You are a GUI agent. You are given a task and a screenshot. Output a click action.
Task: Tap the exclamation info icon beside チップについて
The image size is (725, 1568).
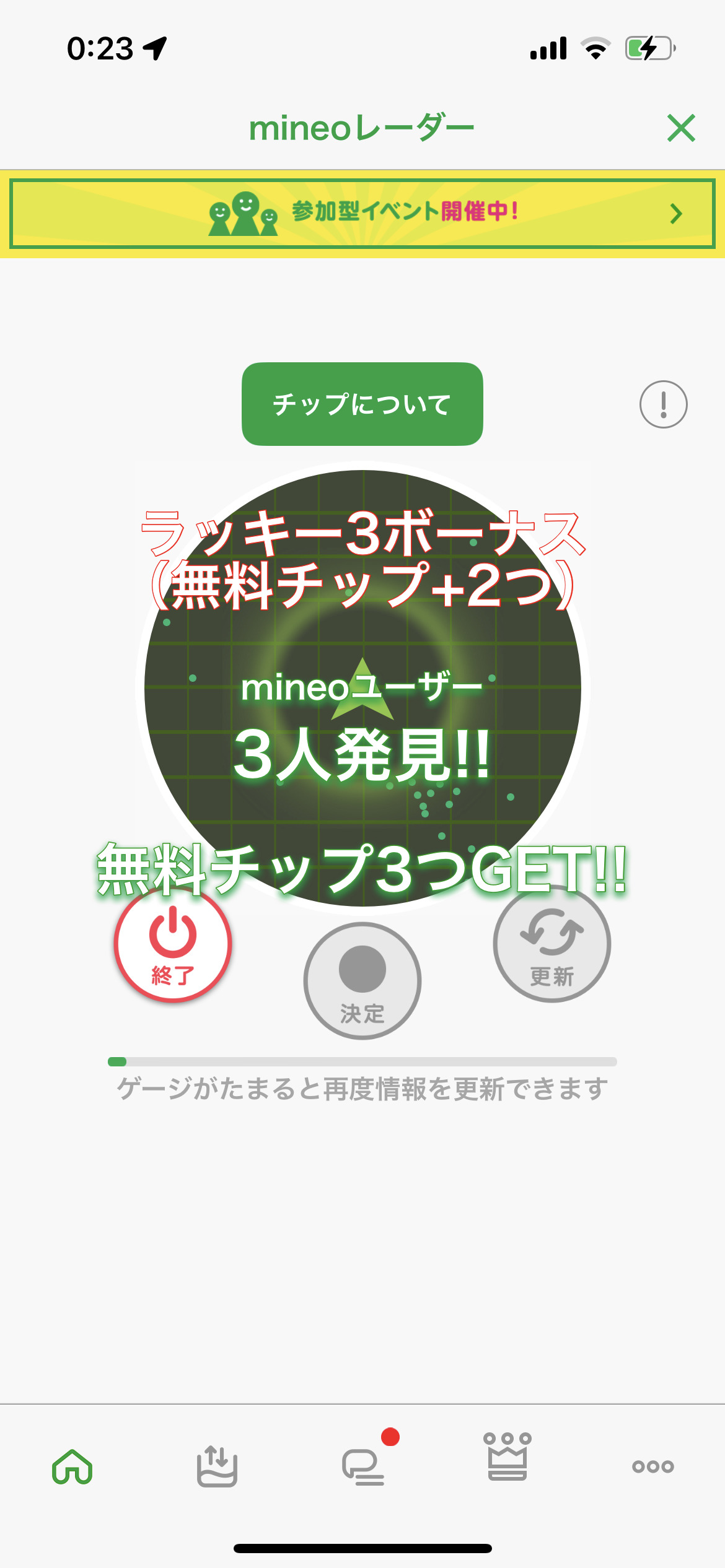(664, 404)
